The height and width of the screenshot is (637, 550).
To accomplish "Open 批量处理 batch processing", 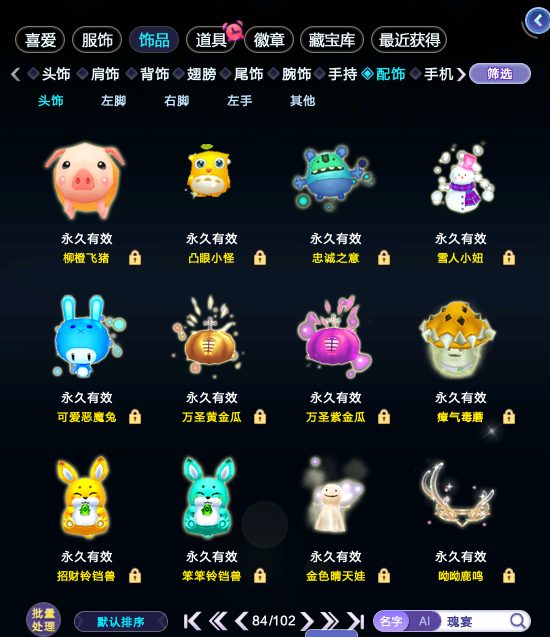I will [x=43, y=620].
